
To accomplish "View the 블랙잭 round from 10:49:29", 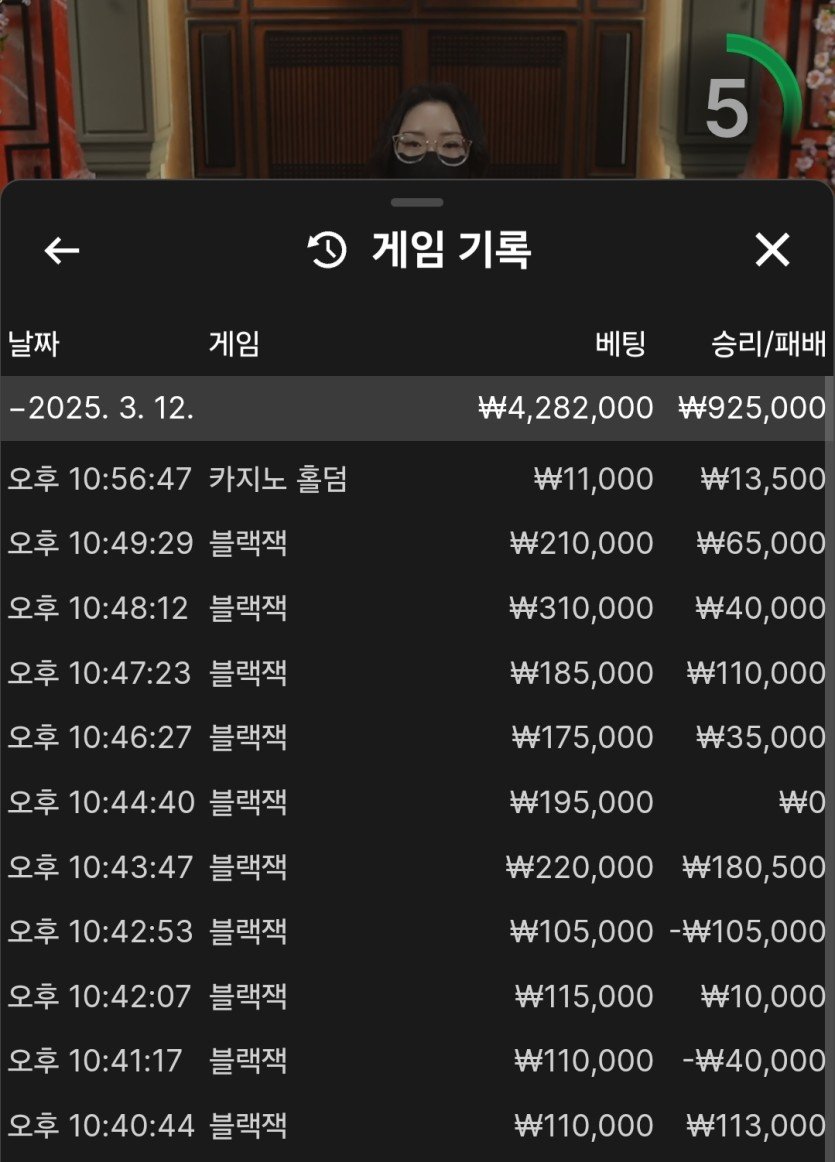I will coord(417,543).
